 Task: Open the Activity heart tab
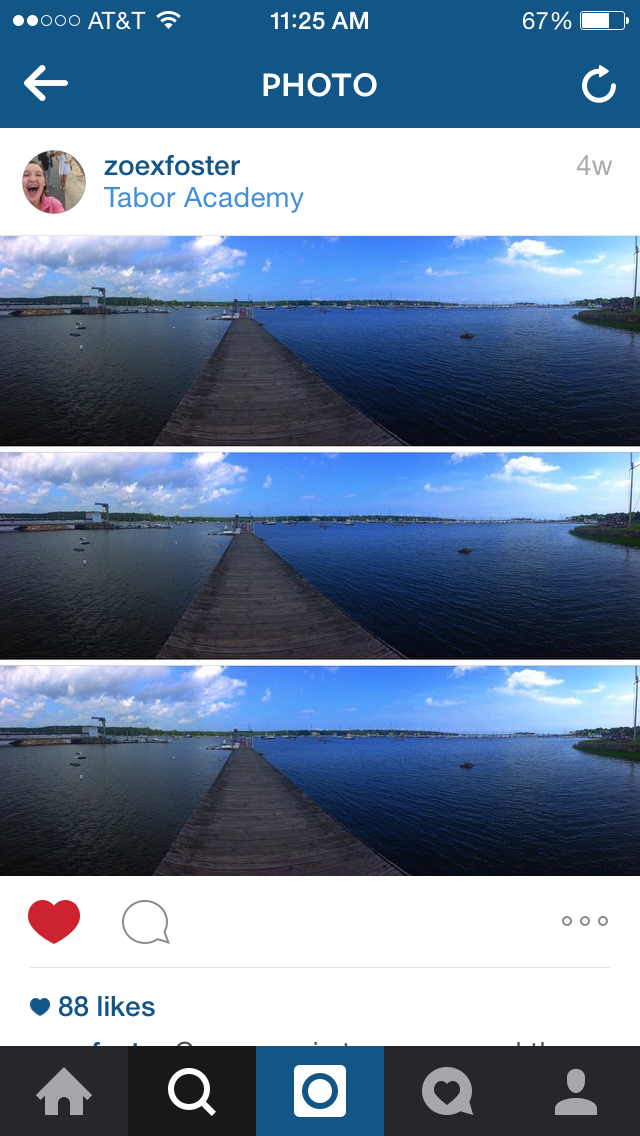coord(447,1091)
